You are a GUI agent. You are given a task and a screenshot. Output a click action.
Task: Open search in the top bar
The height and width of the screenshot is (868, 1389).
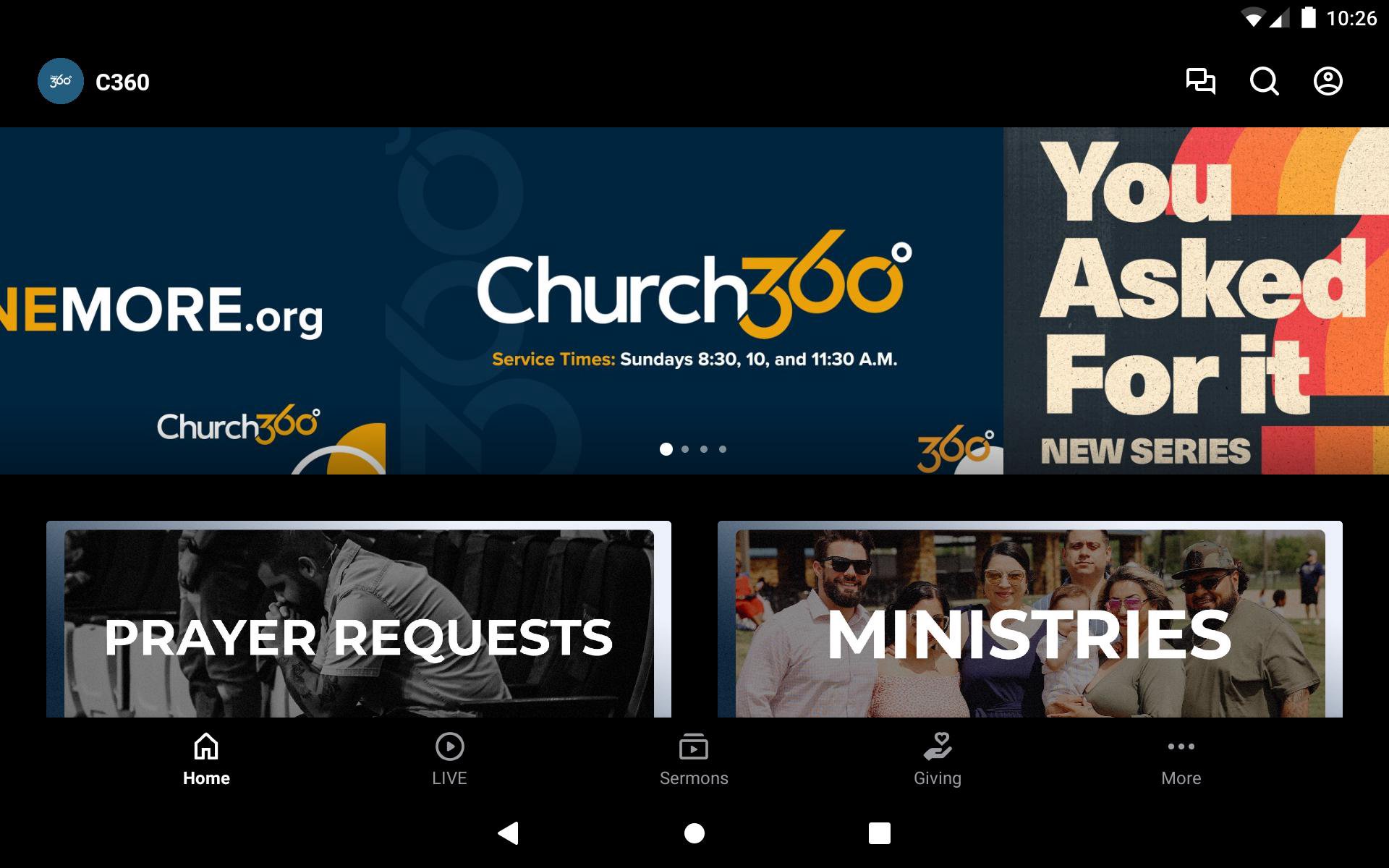click(1264, 81)
